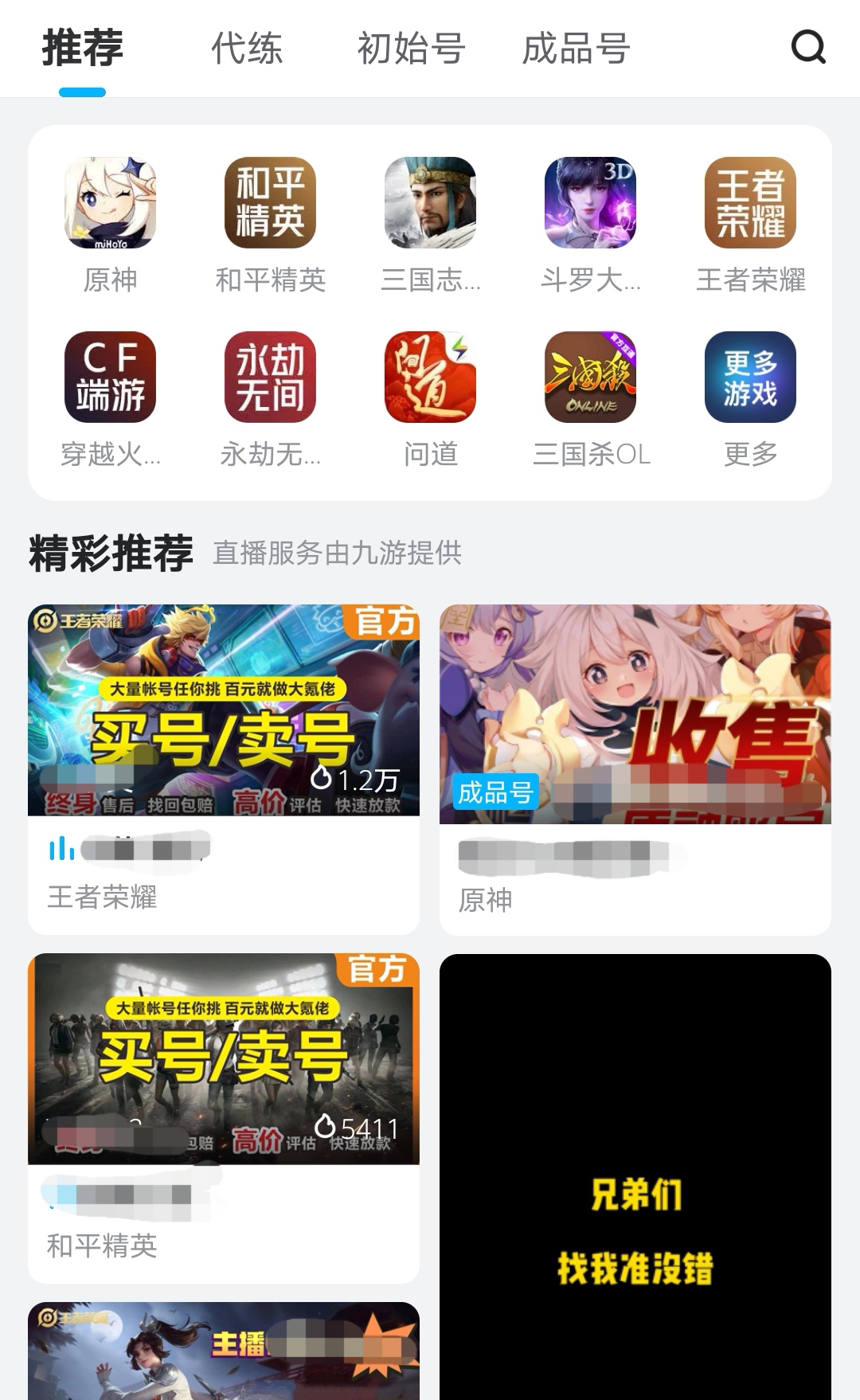Image resolution: width=860 pixels, height=1400 pixels.
Task: Switch to the 初始号 tab
Action: pyautogui.click(x=411, y=49)
